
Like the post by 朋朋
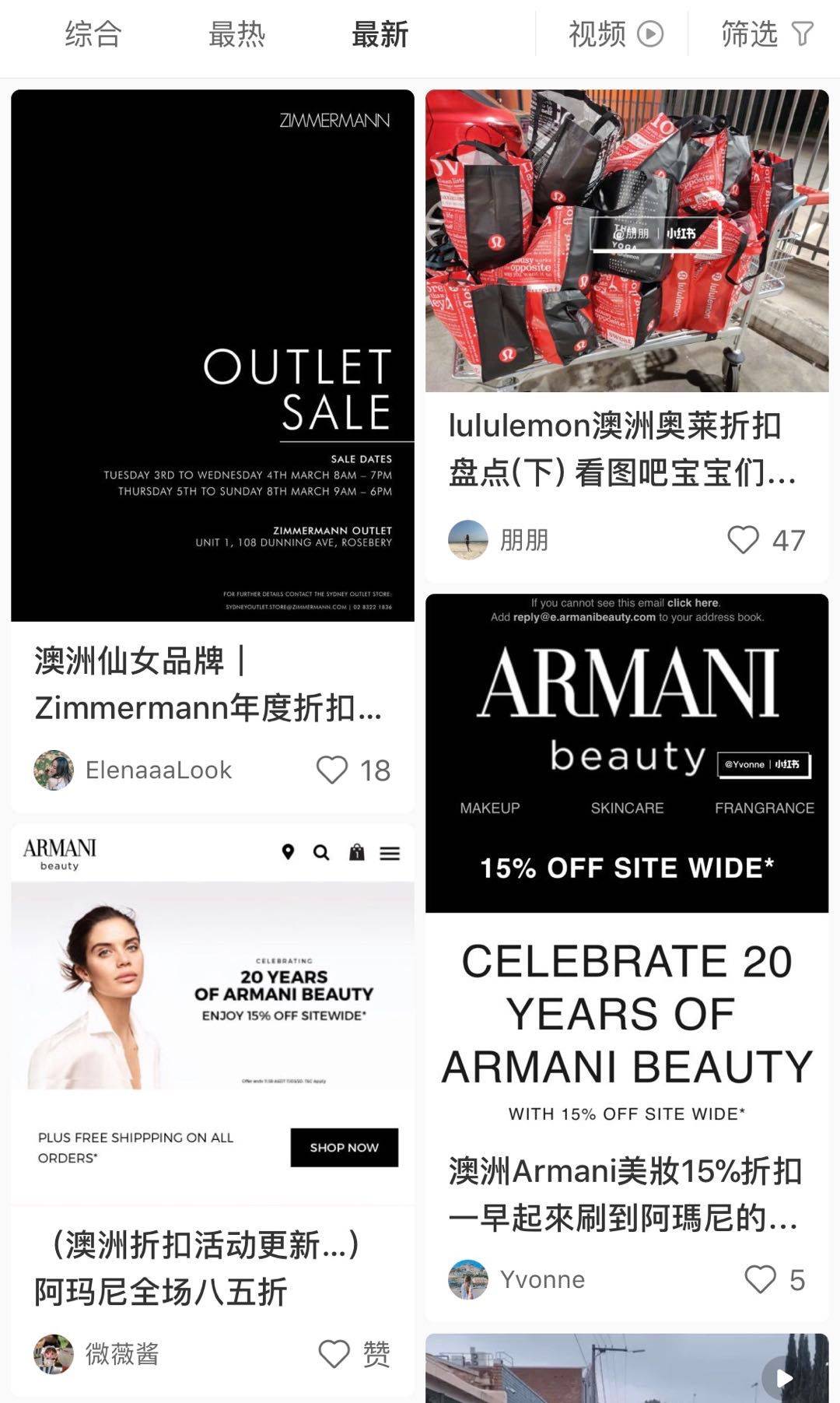coord(743,539)
